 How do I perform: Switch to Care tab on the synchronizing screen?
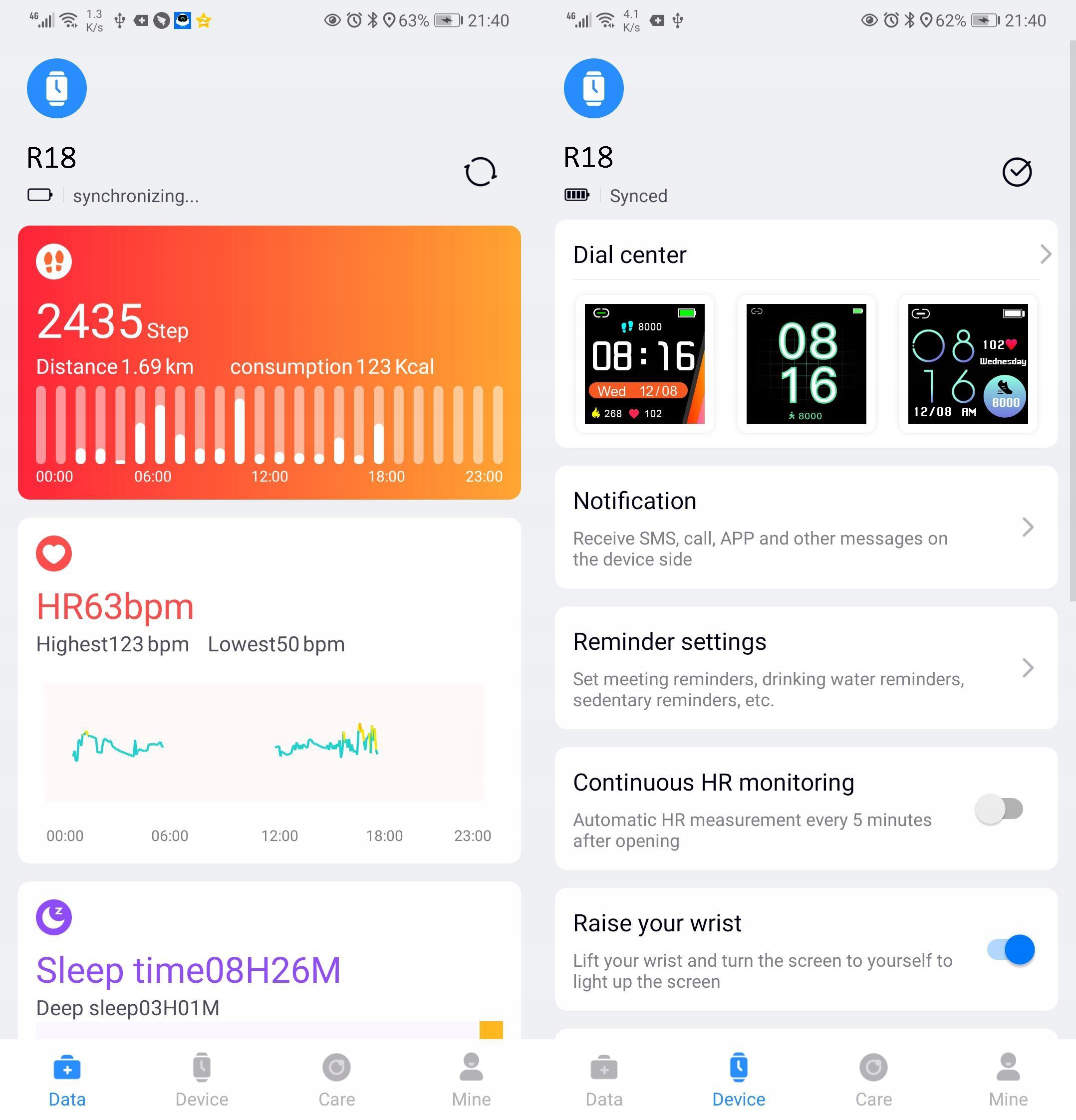coord(336,1079)
